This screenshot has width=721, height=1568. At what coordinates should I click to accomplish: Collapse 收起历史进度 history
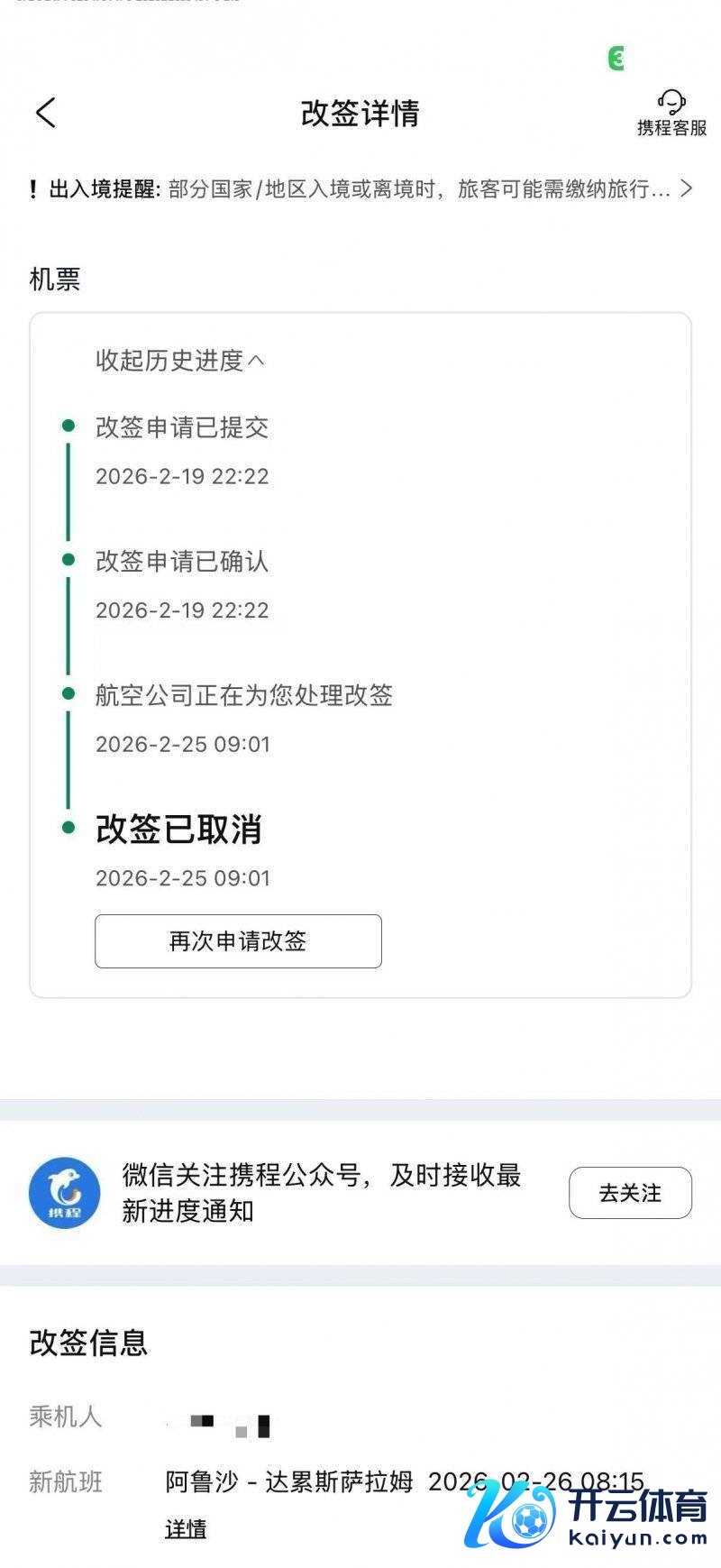click(x=179, y=361)
